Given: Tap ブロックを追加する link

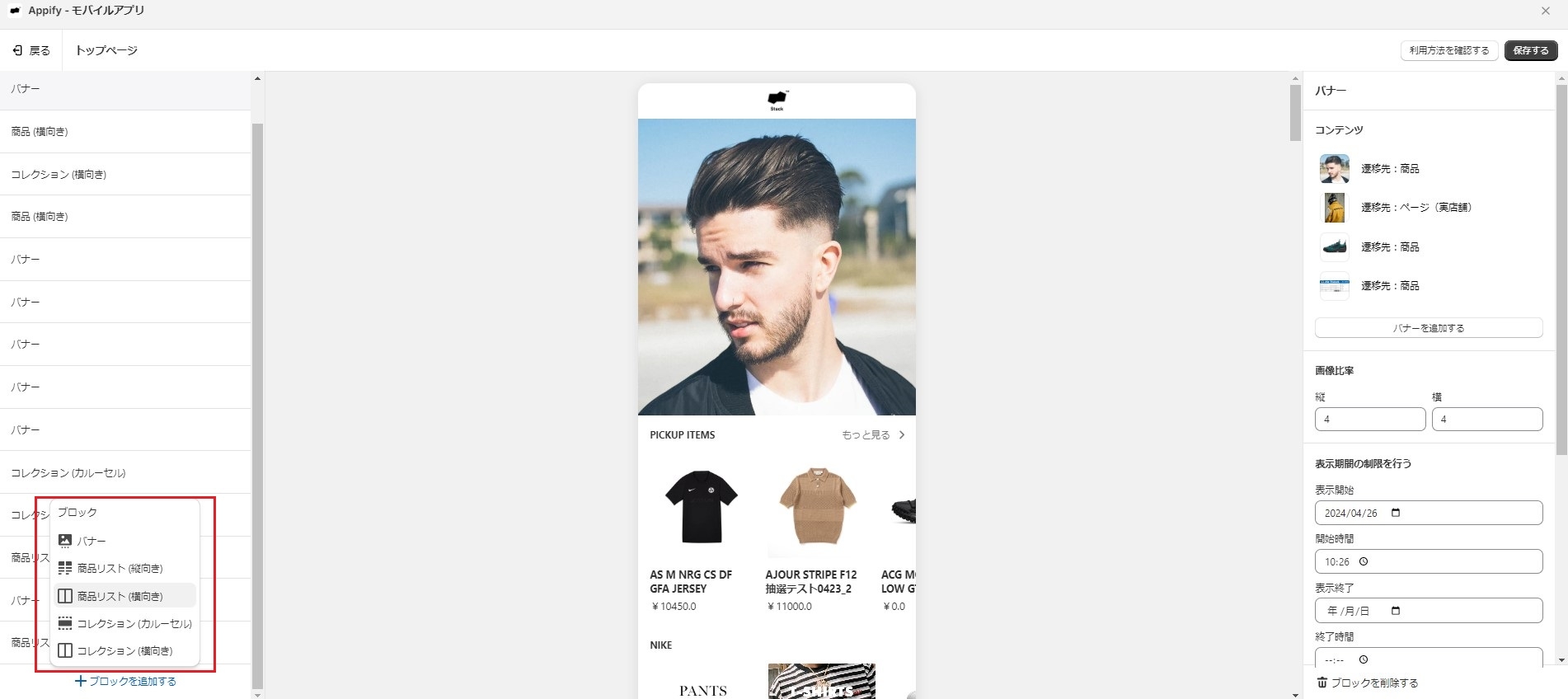Looking at the screenshot, I should [126, 681].
